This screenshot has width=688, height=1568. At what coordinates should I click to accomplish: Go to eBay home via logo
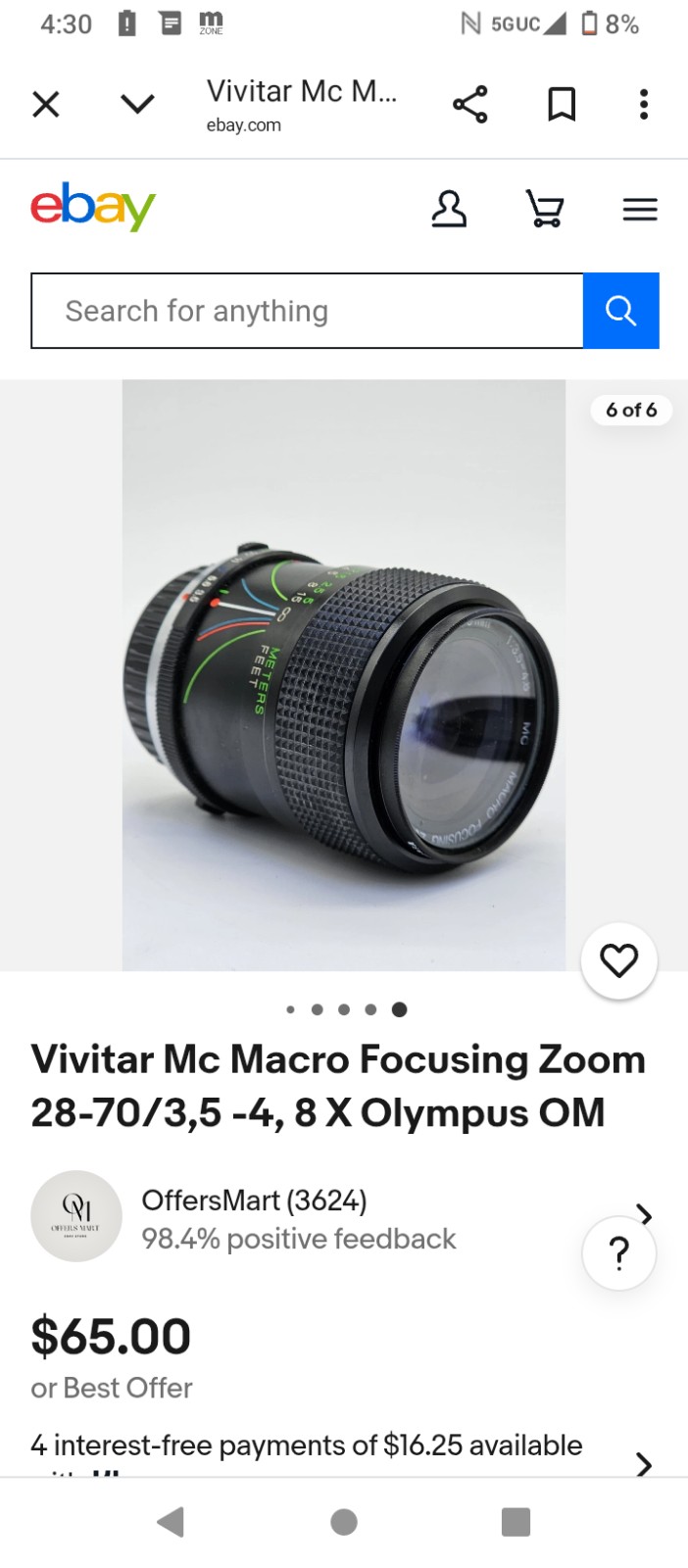[93, 207]
